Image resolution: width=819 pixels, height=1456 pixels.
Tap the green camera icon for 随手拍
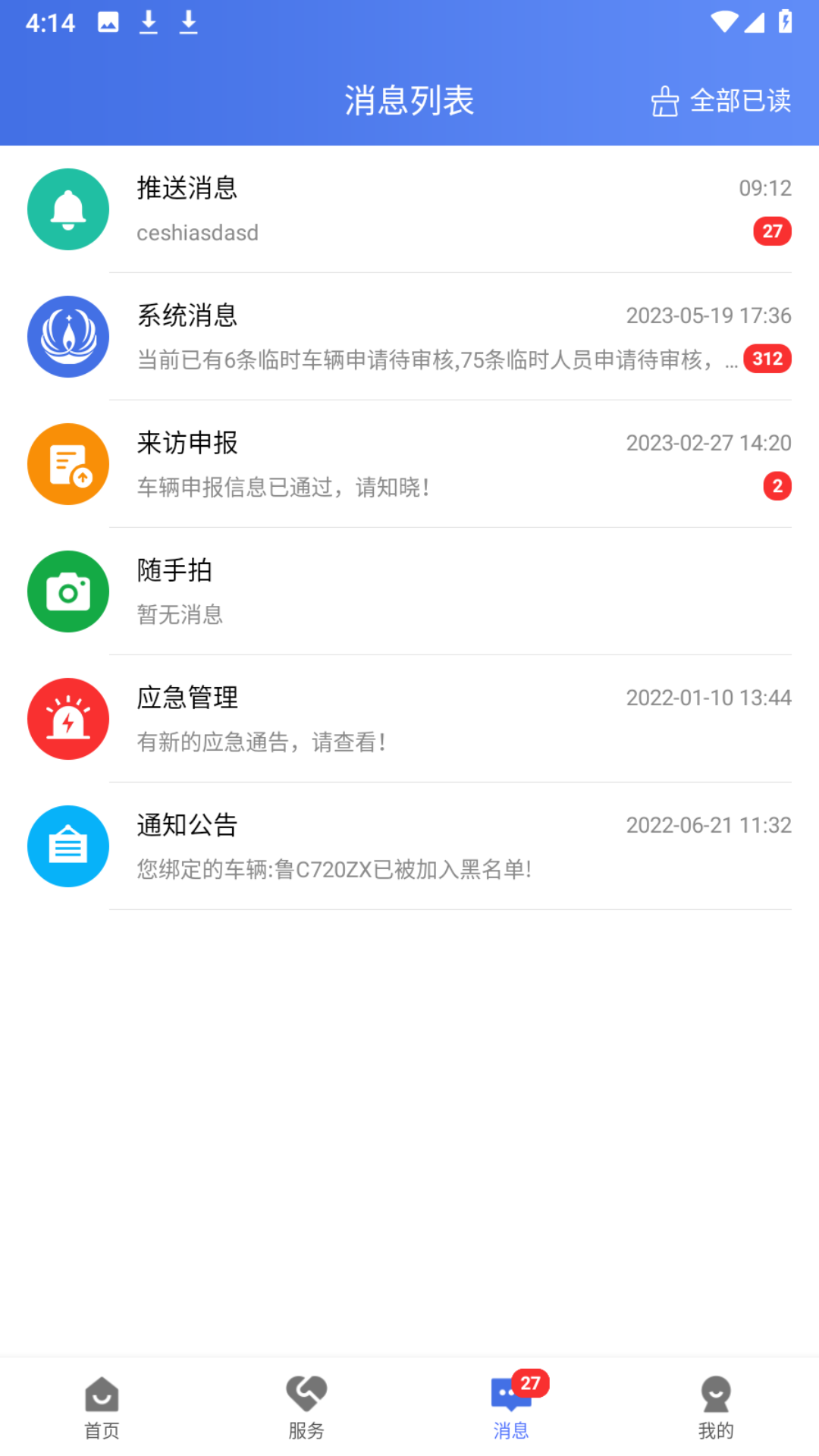click(x=67, y=591)
